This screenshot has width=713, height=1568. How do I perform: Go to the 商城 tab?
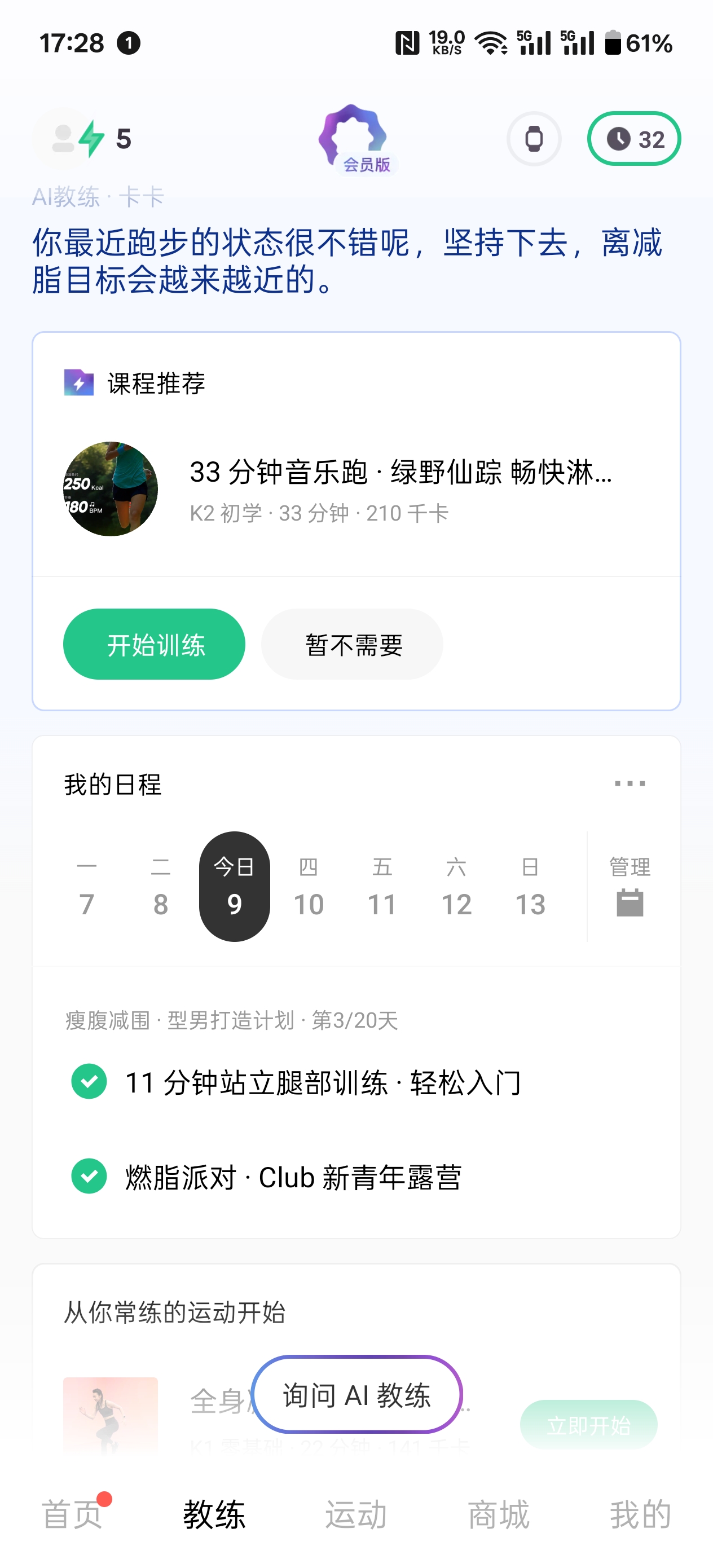click(499, 1514)
